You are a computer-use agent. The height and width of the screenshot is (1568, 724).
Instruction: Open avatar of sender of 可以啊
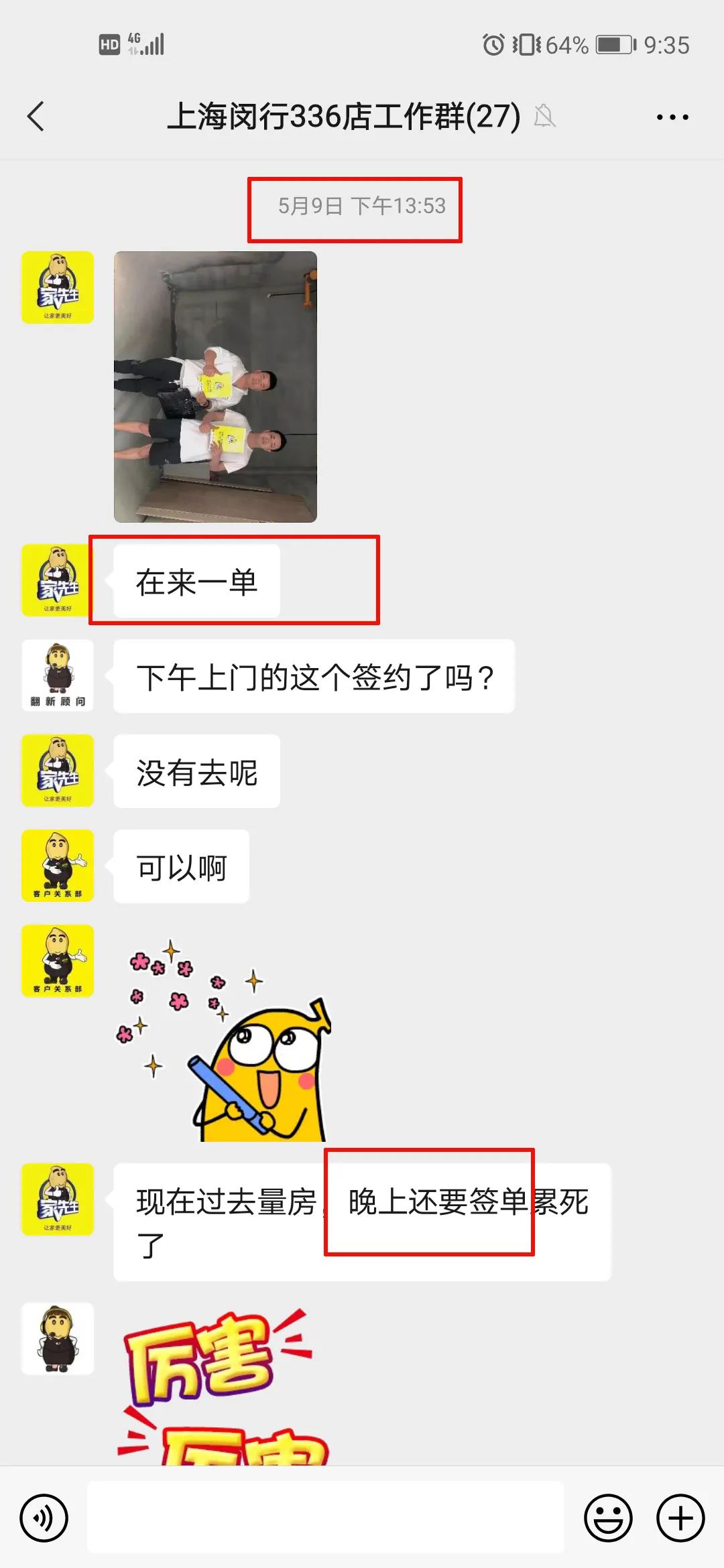(x=58, y=865)
